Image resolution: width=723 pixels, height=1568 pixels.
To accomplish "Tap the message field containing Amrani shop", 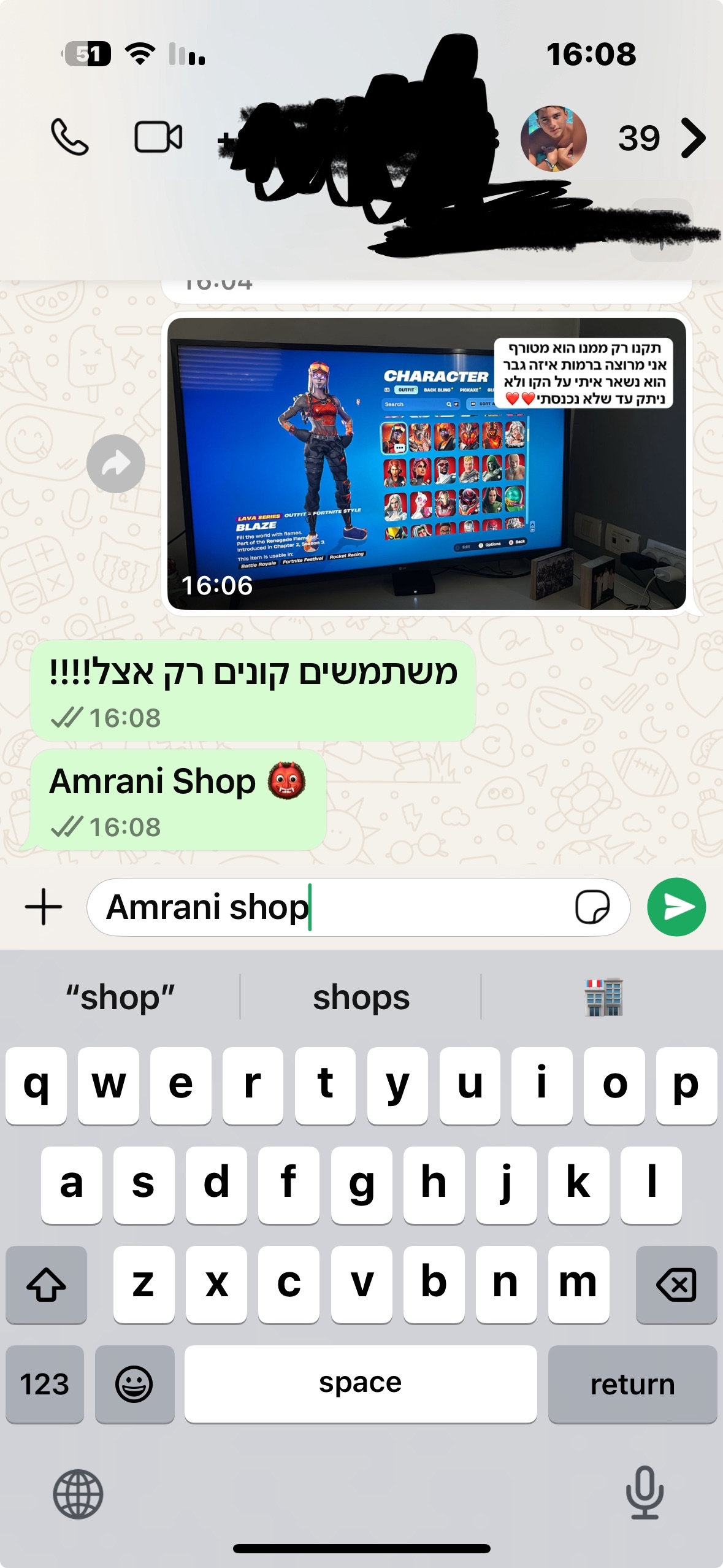I will click(331, 907).
